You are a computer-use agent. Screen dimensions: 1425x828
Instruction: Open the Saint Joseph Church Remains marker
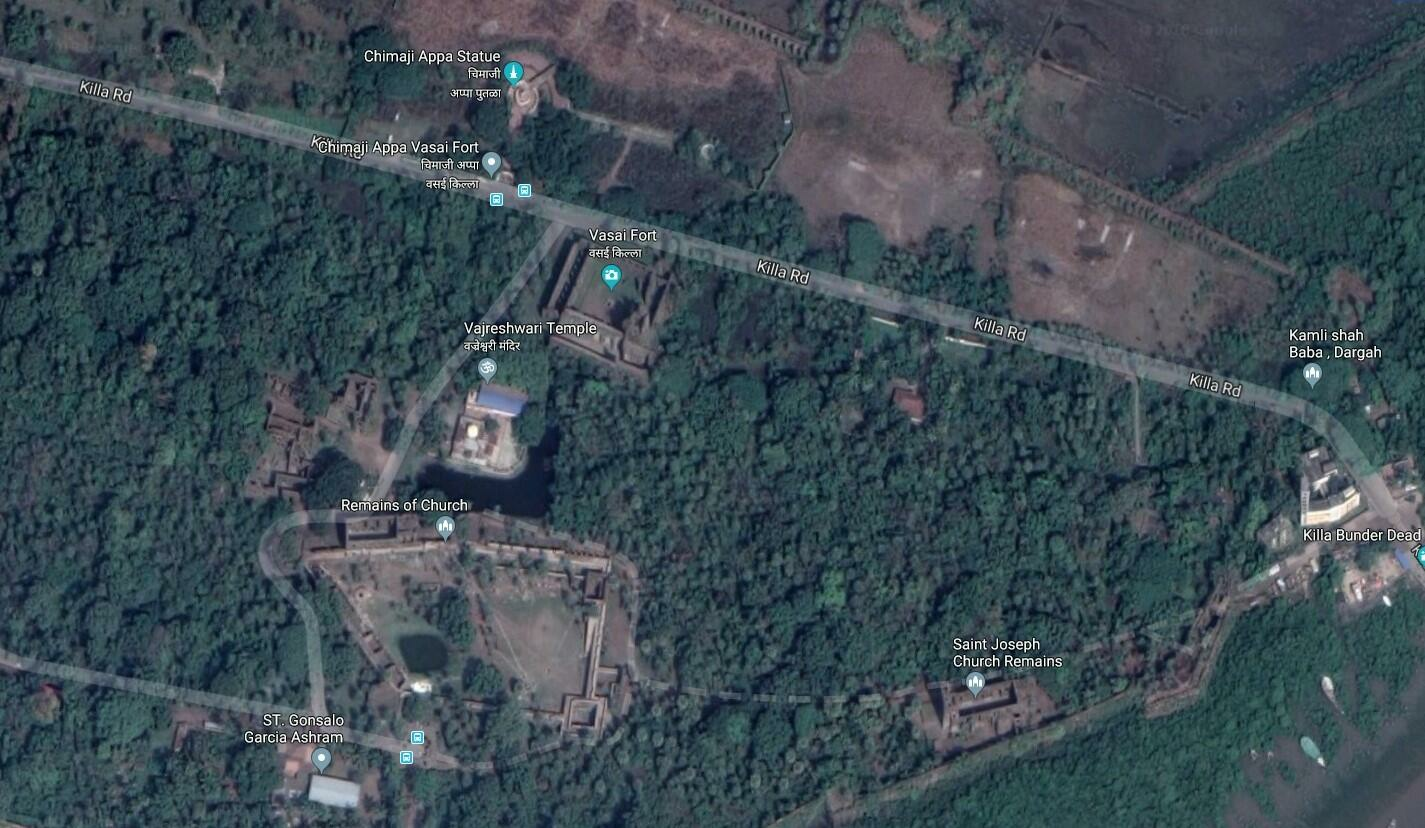(975, 684)
